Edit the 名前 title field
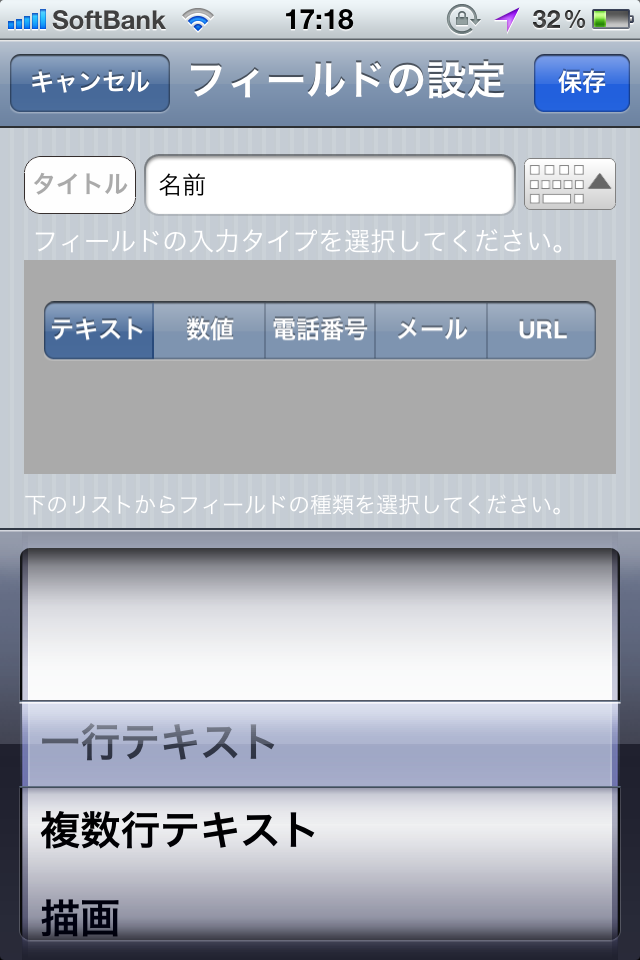 (x=330, y=185)
